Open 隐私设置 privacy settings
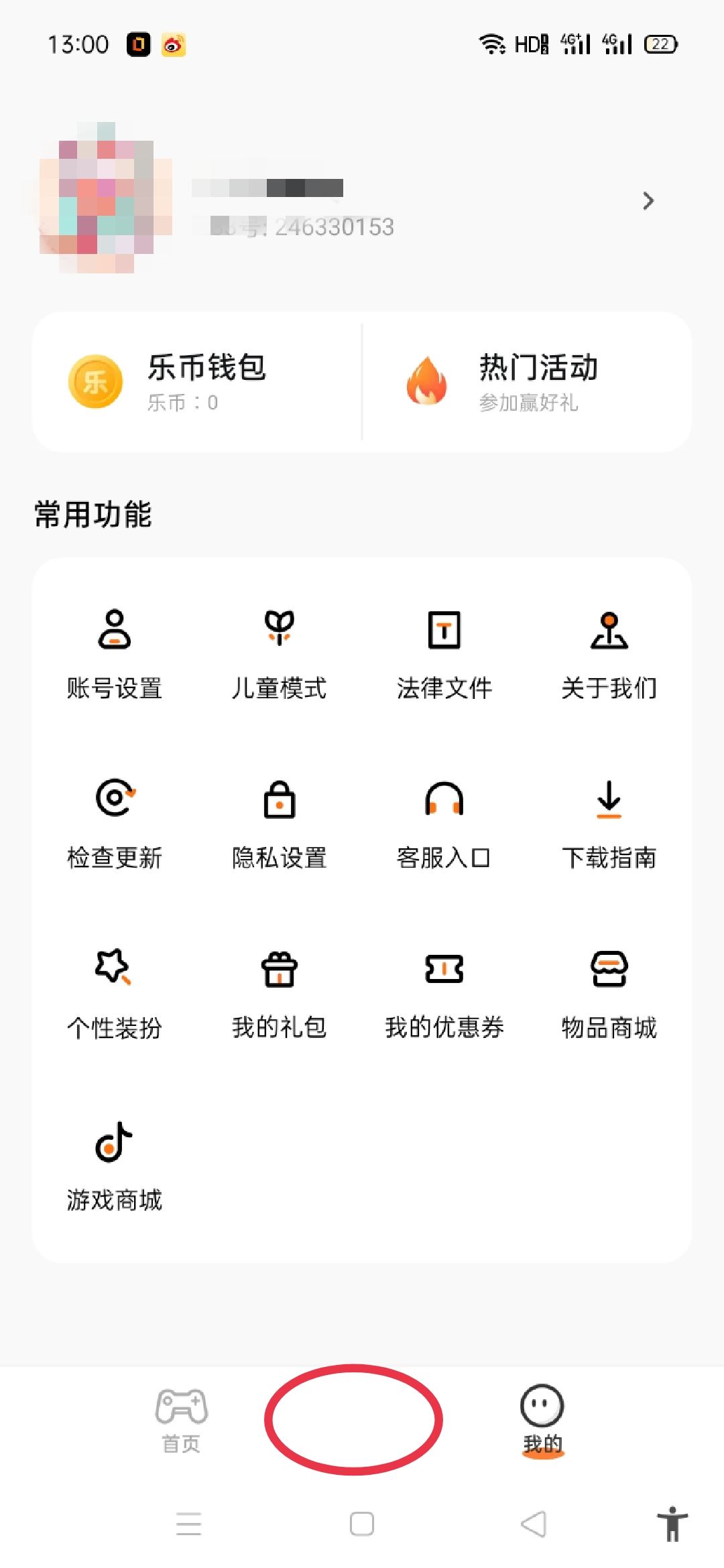Image resolution: width=724 pixels, height=1568 pixels. pyautogui.click(x=279, y=823)
